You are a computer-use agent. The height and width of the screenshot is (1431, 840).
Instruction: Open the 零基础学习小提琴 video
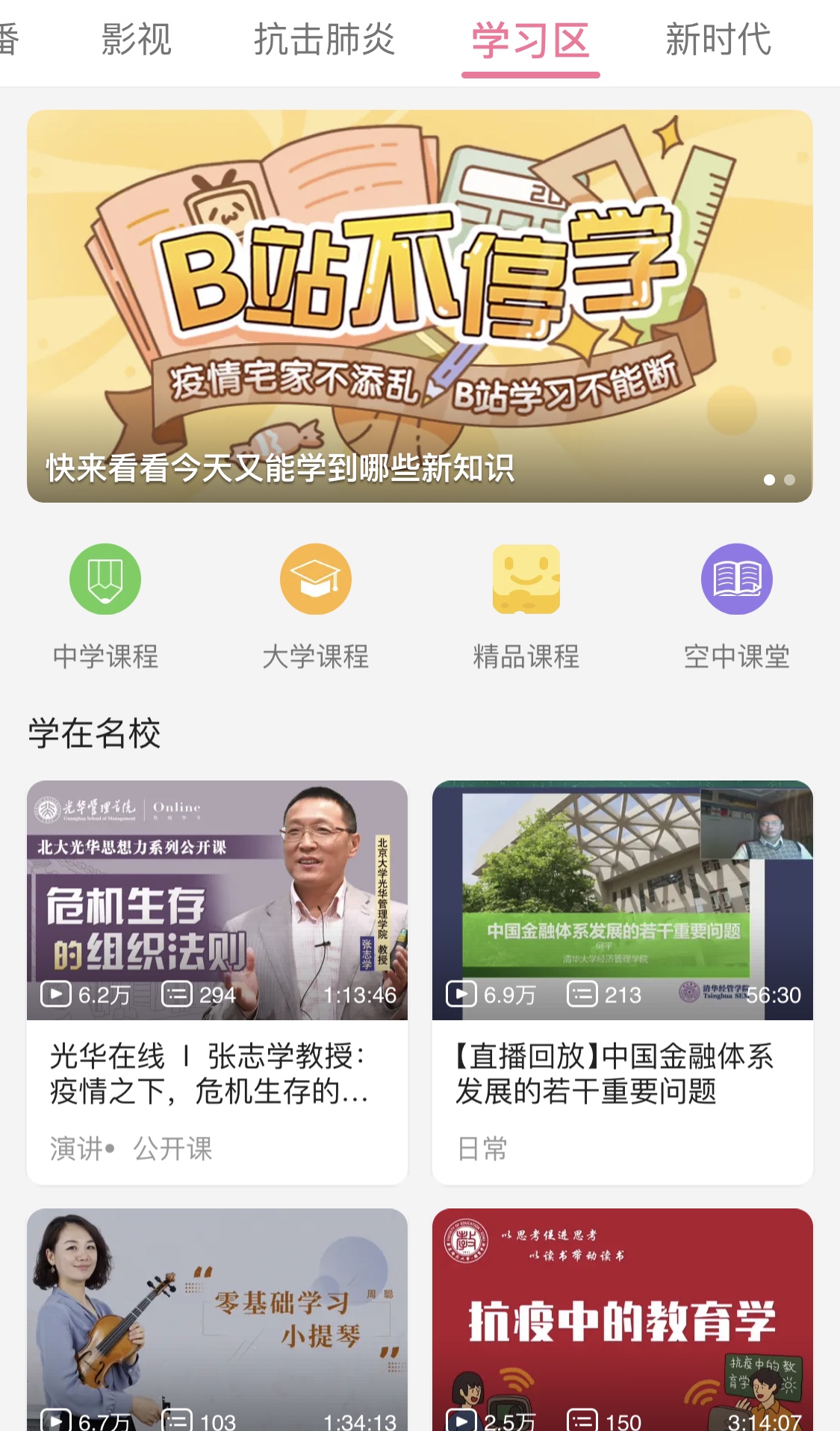(x=217, y=1319)
